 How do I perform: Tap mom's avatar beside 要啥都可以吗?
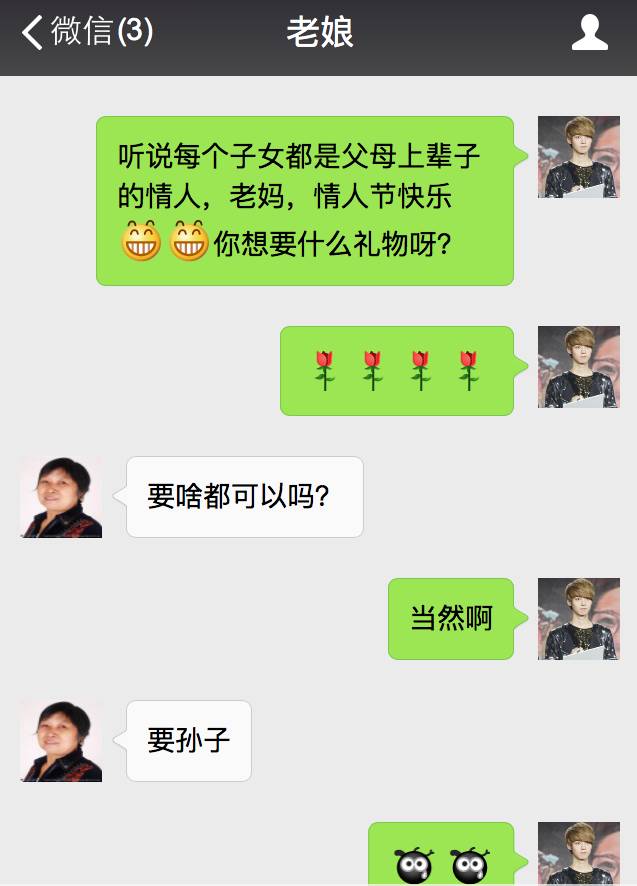click(61, 497)
